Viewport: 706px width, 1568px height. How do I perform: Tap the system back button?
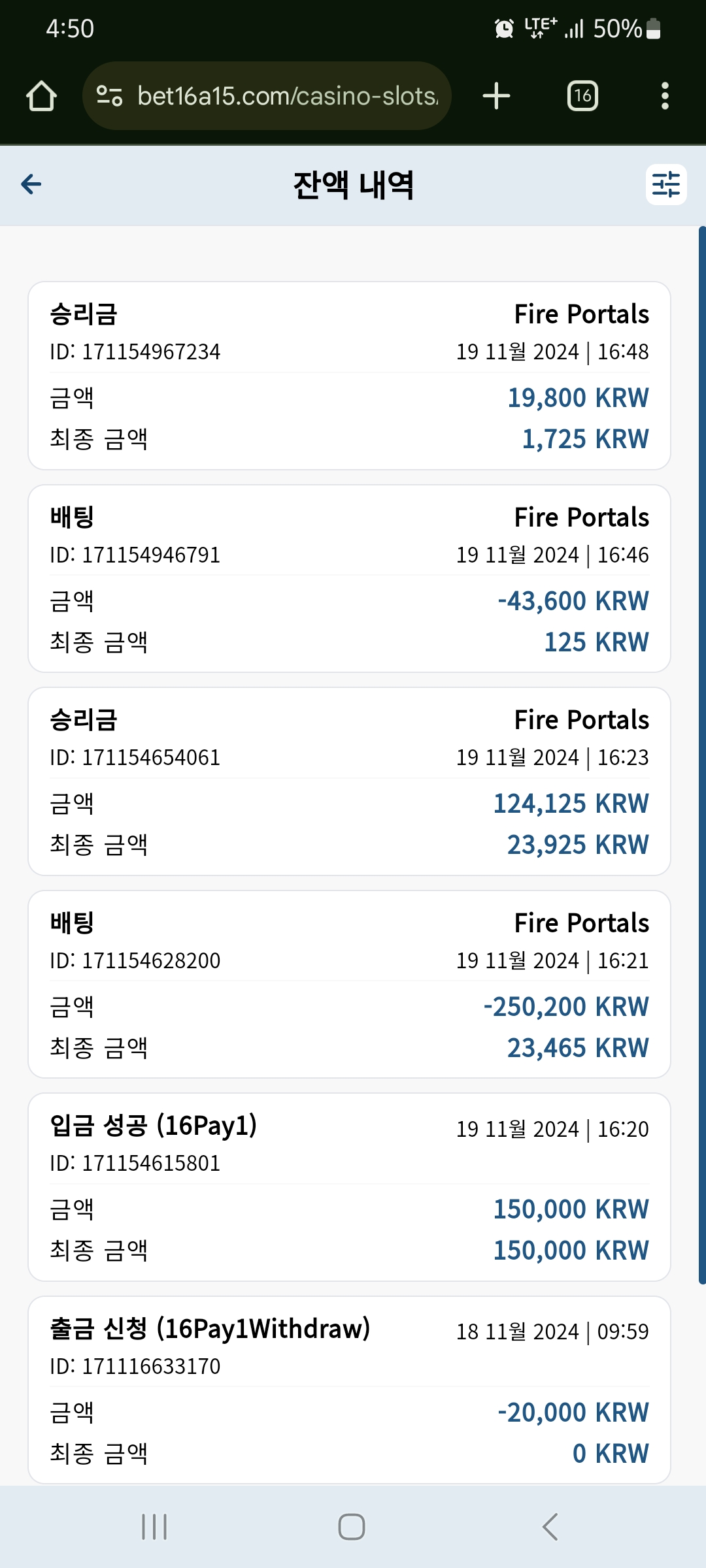coord(550,1527)
